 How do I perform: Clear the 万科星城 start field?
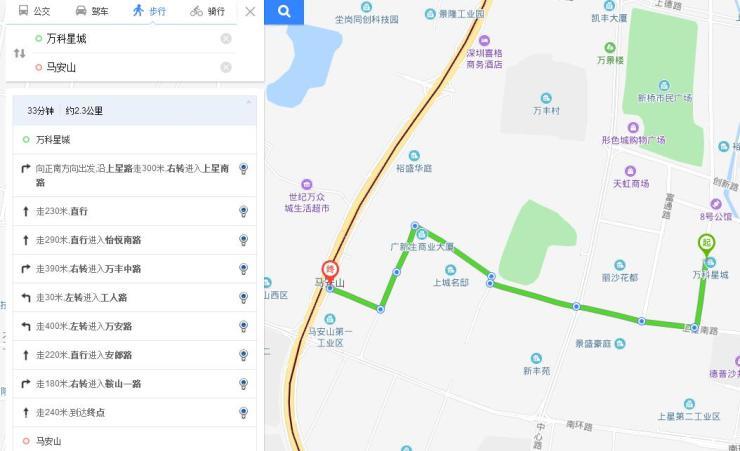tap(226, 38)
